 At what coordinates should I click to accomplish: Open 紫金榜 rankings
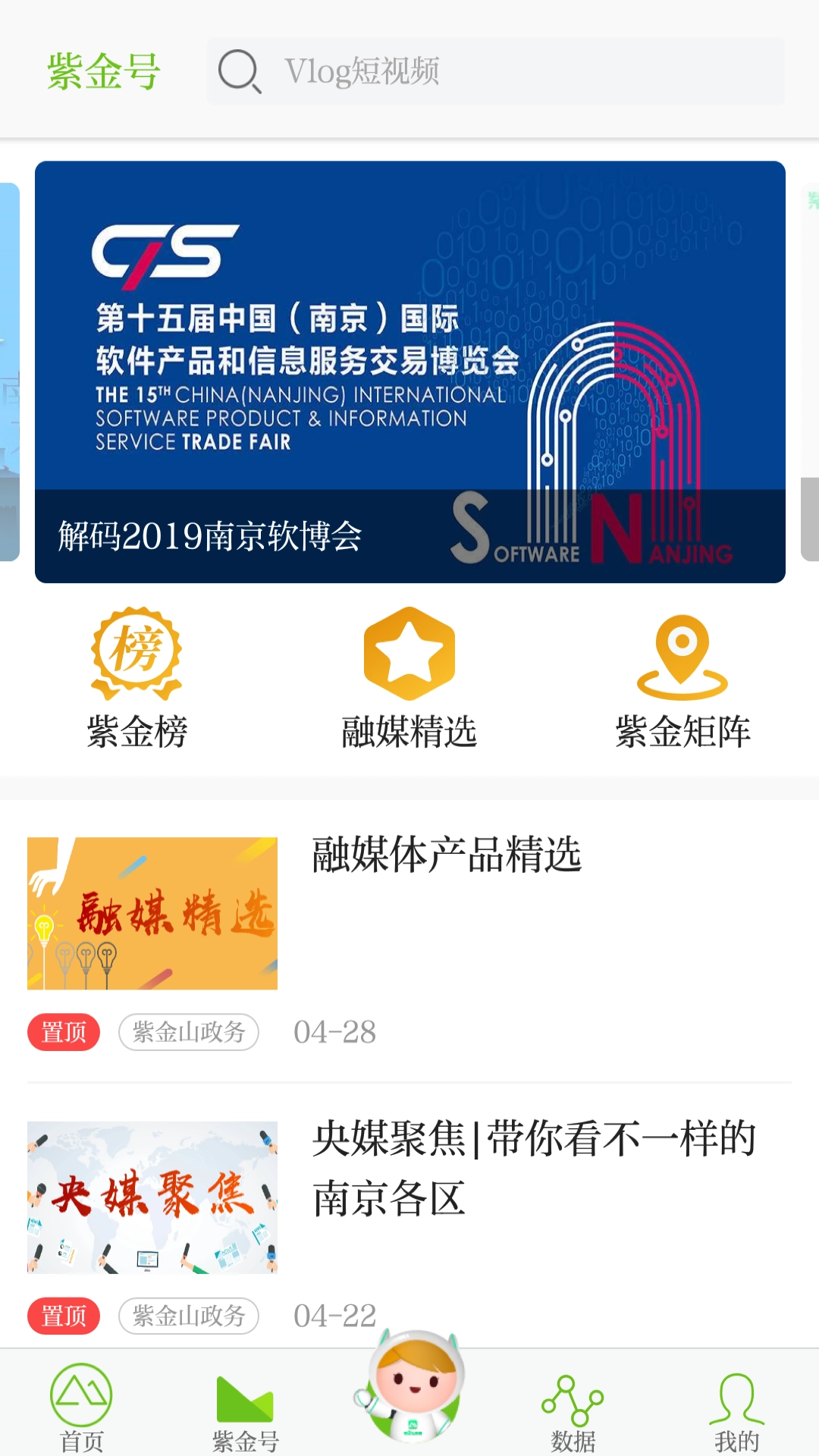pyautogui.click(x=136, y=679)
